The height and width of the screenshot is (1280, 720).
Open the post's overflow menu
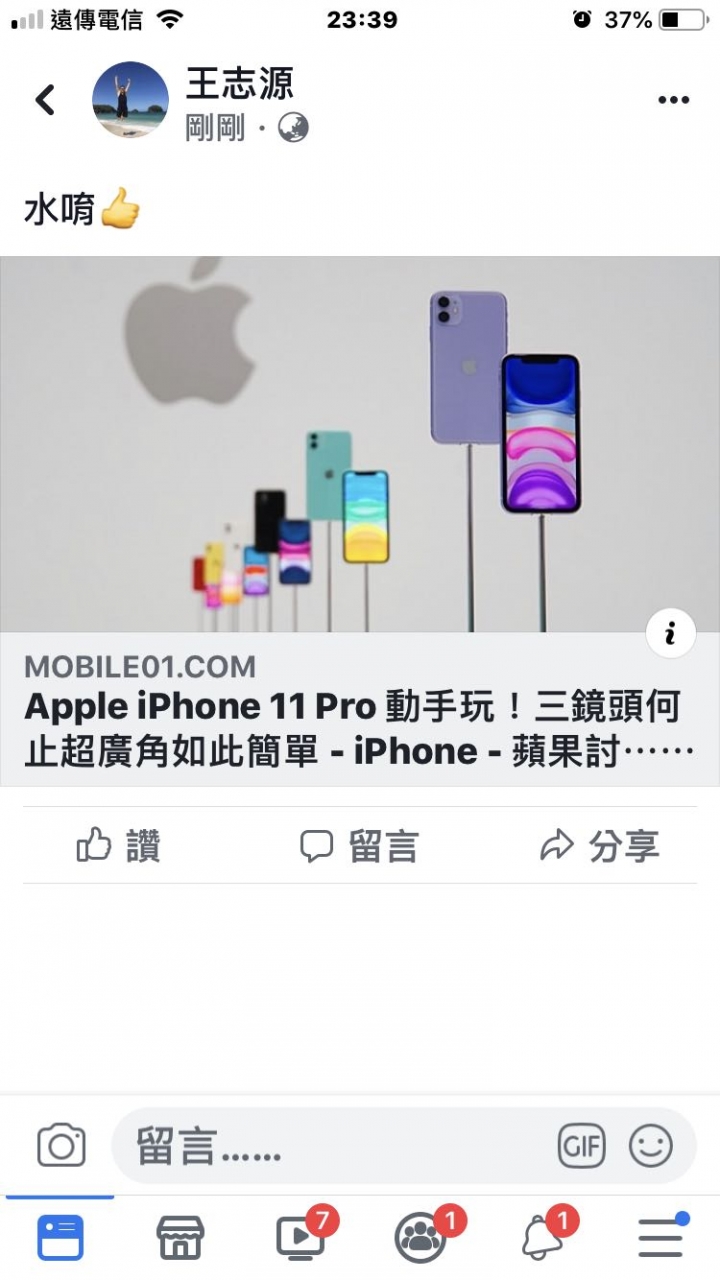[673, 100]
